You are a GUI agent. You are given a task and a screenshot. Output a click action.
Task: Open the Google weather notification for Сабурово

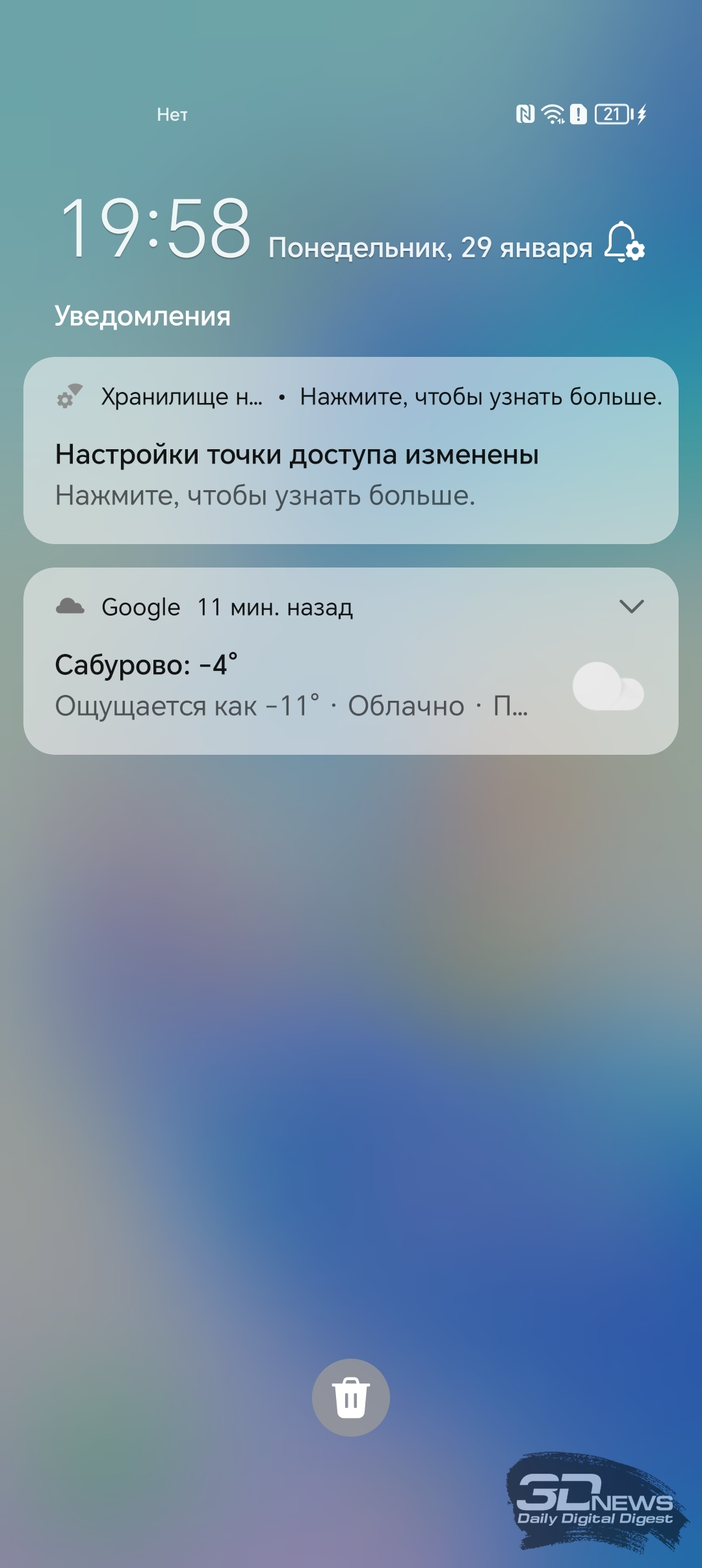(351, 661)
